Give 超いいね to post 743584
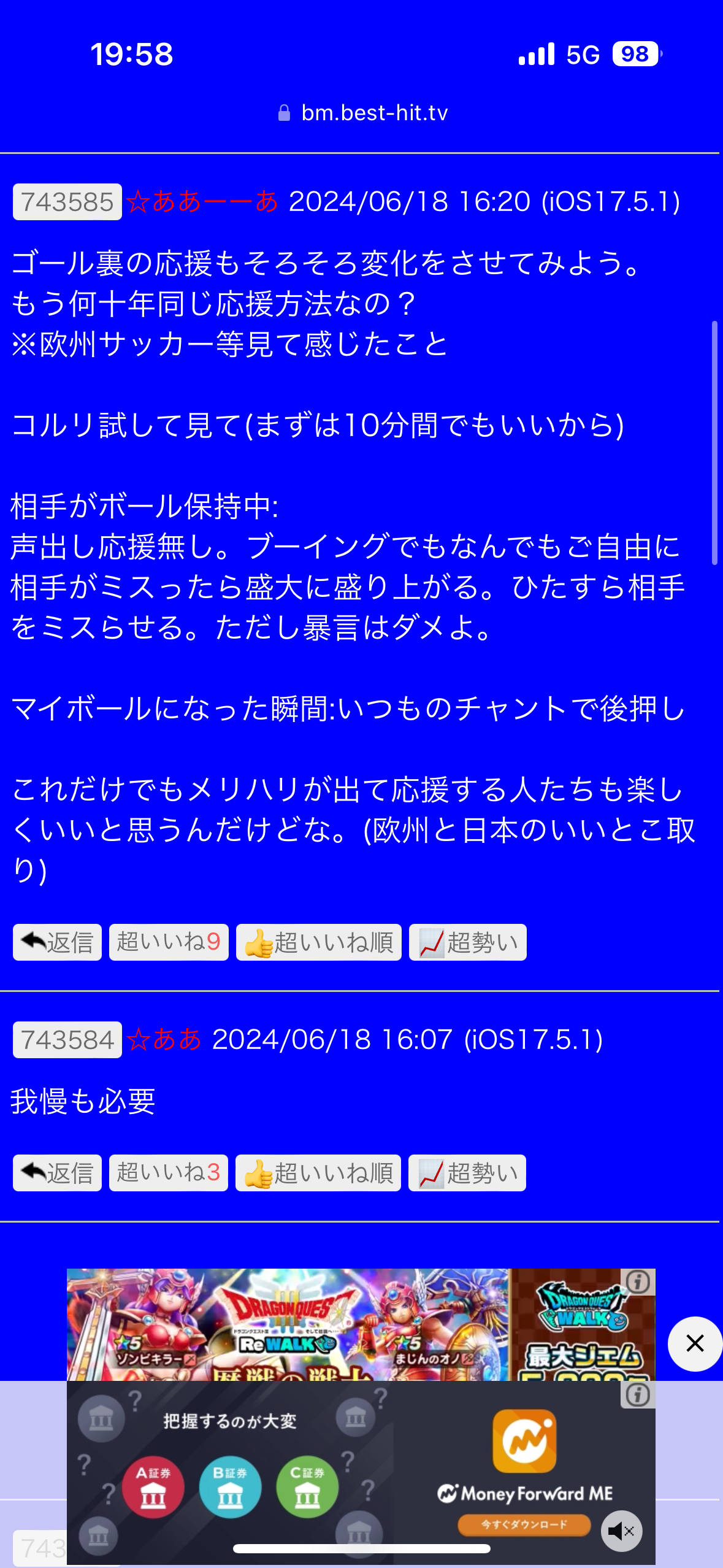 click(169, 1173)
